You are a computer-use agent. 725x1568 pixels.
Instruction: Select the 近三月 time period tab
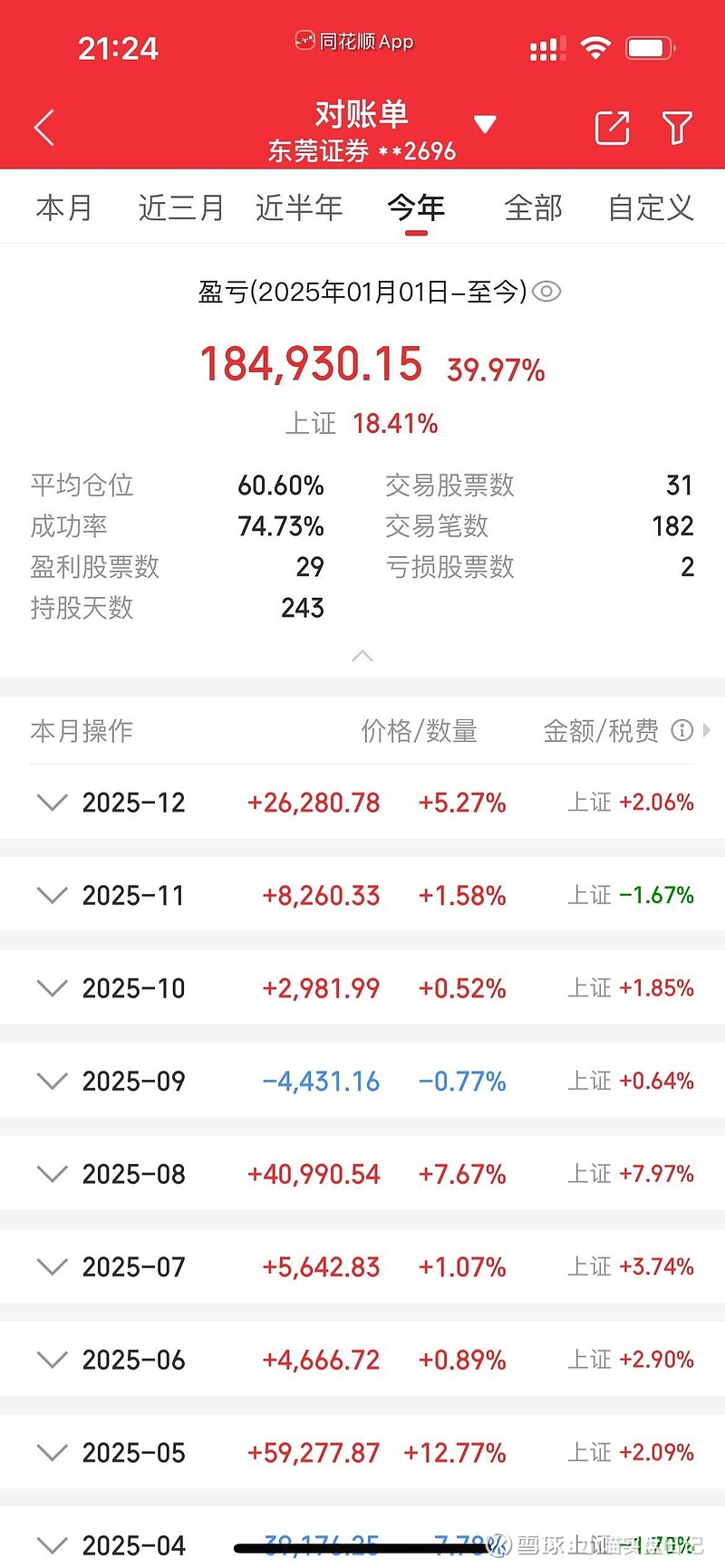[x=180, y=207]
